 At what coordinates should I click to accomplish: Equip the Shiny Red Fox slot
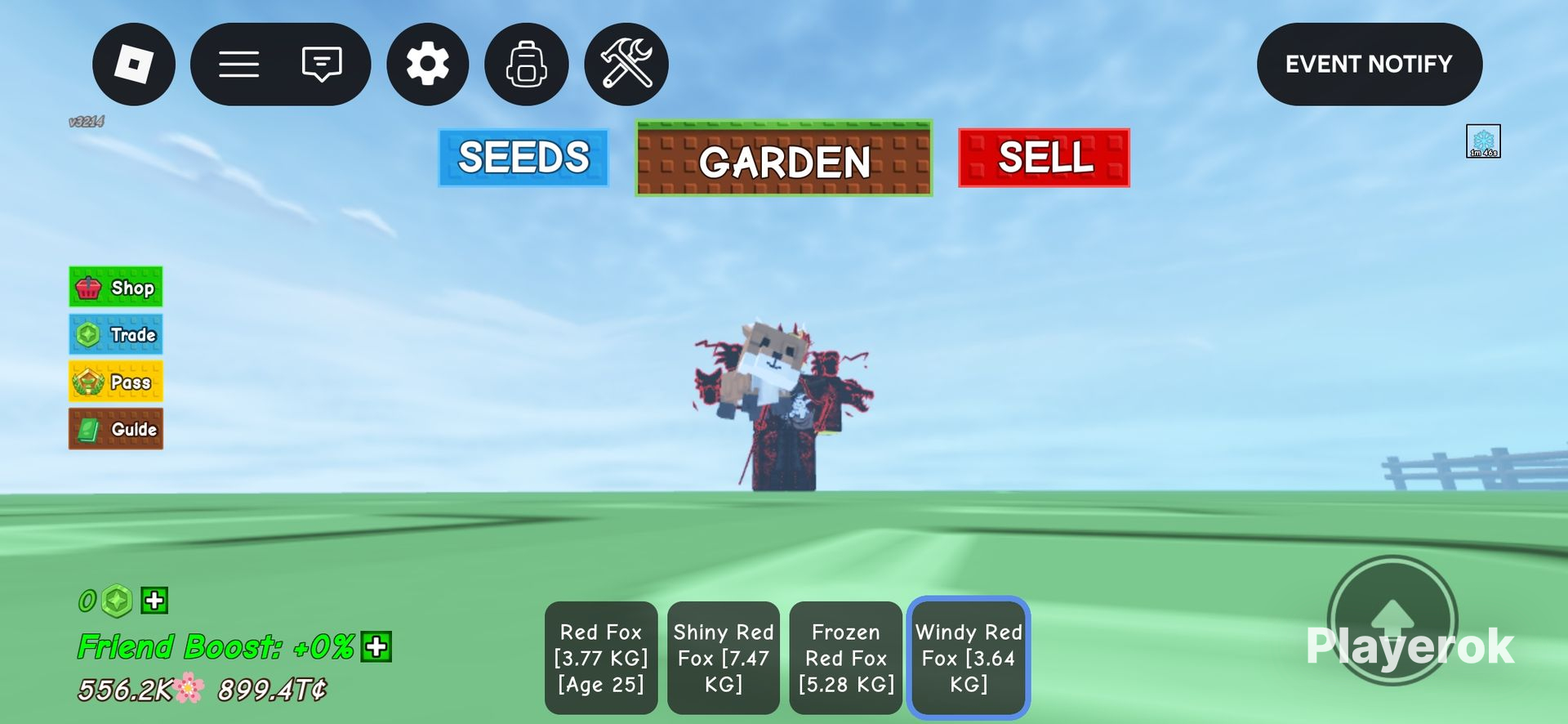pos(724,658)
